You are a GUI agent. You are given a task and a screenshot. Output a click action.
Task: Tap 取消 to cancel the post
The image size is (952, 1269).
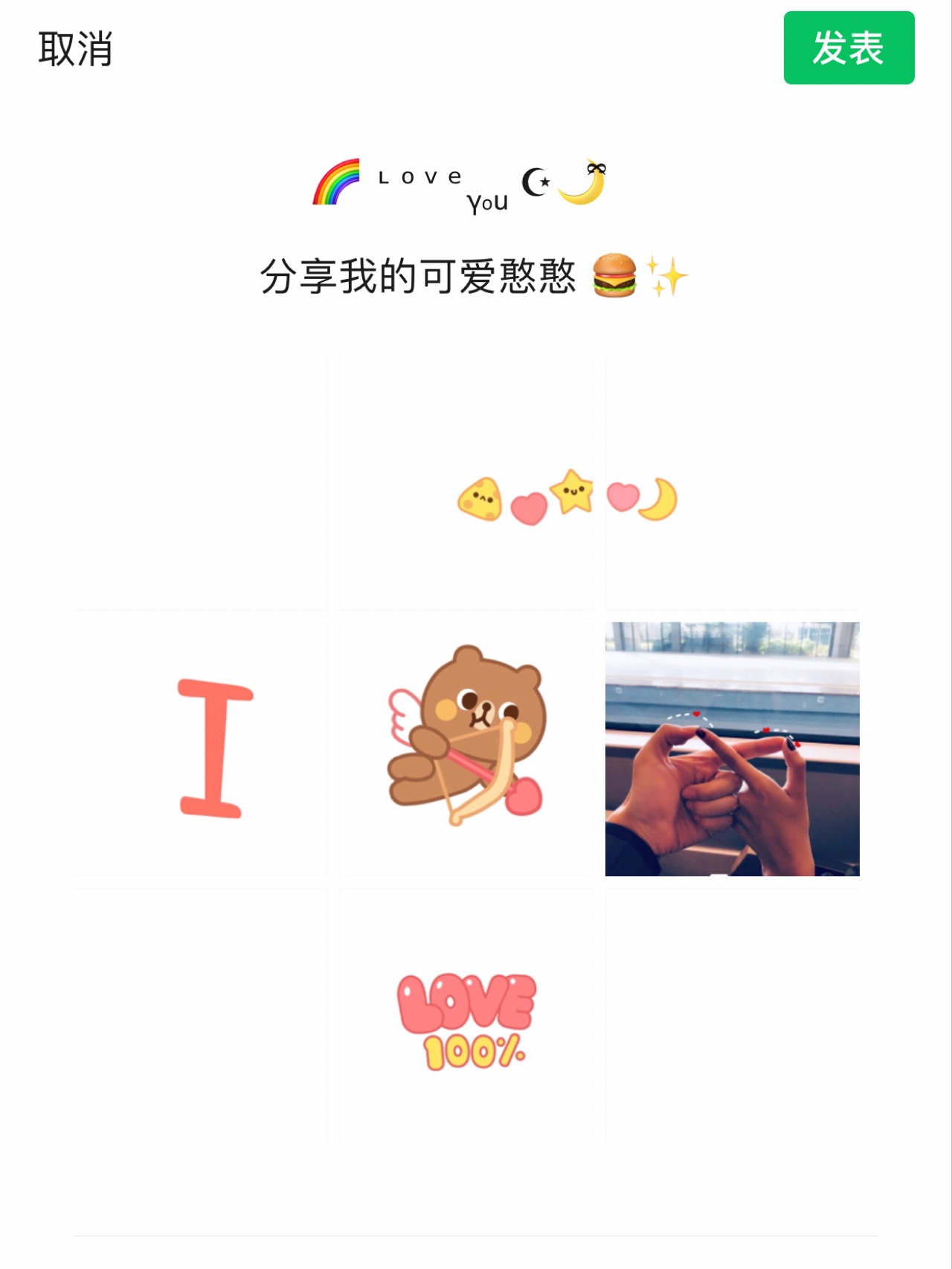click(x=75, y=49)
